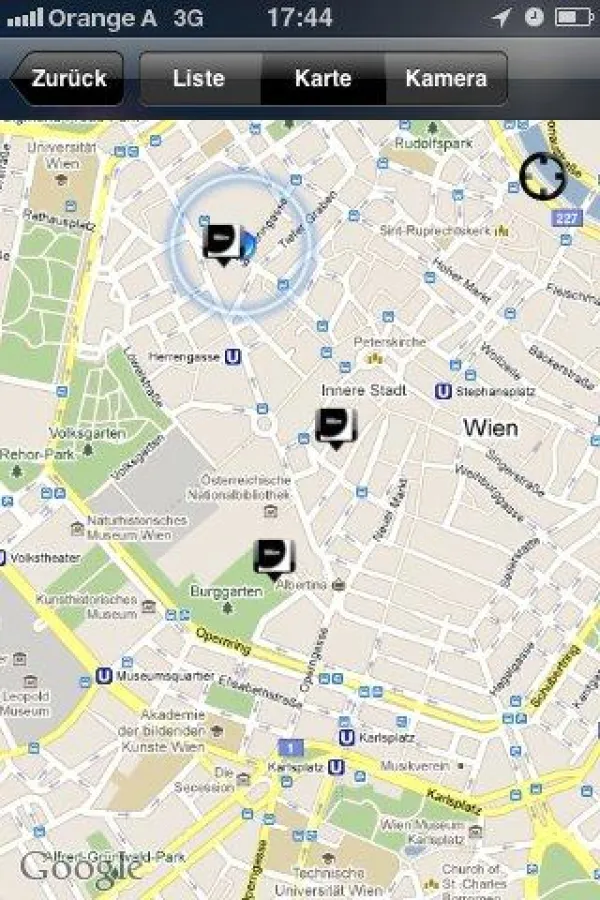Go back with the Zurück button
Screen dimensions: 600x900
pos(67,79)
